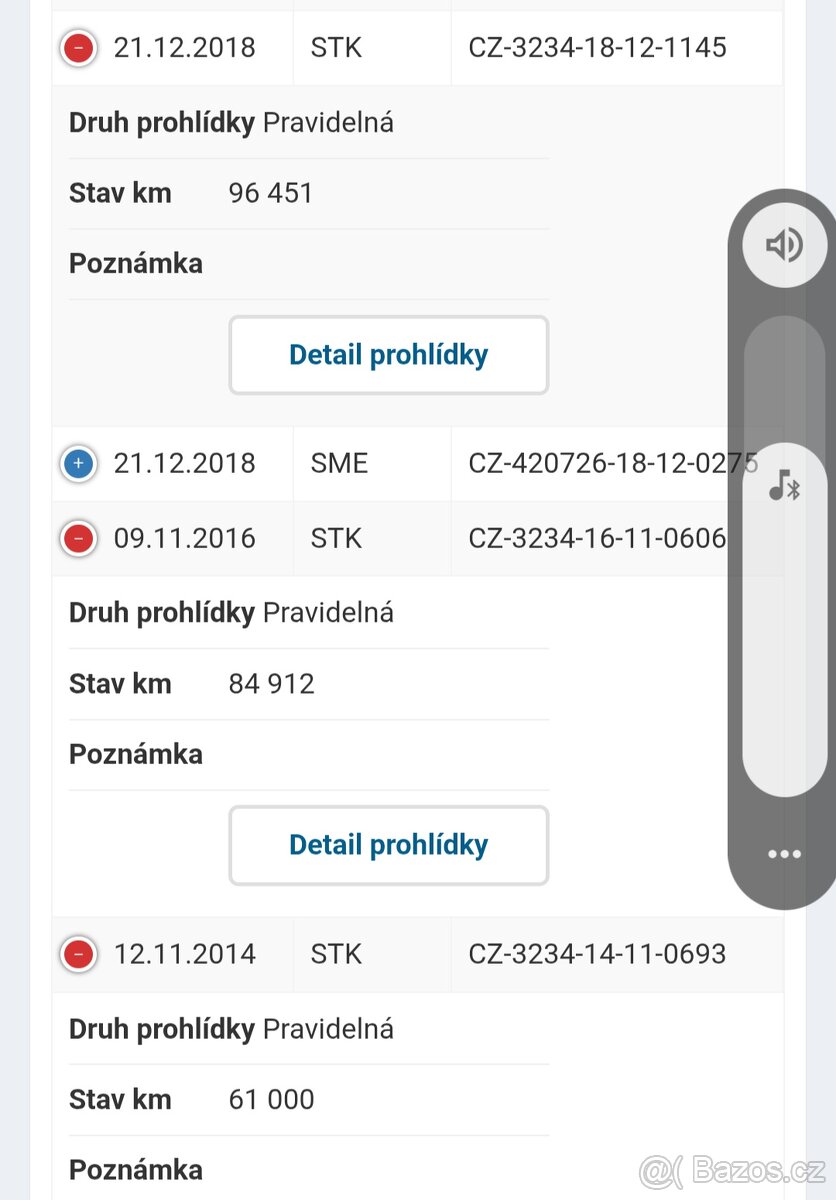Select the mileage value 61 000
This screenshot has width=836, height=1200.
click(x=270, y=1099)
